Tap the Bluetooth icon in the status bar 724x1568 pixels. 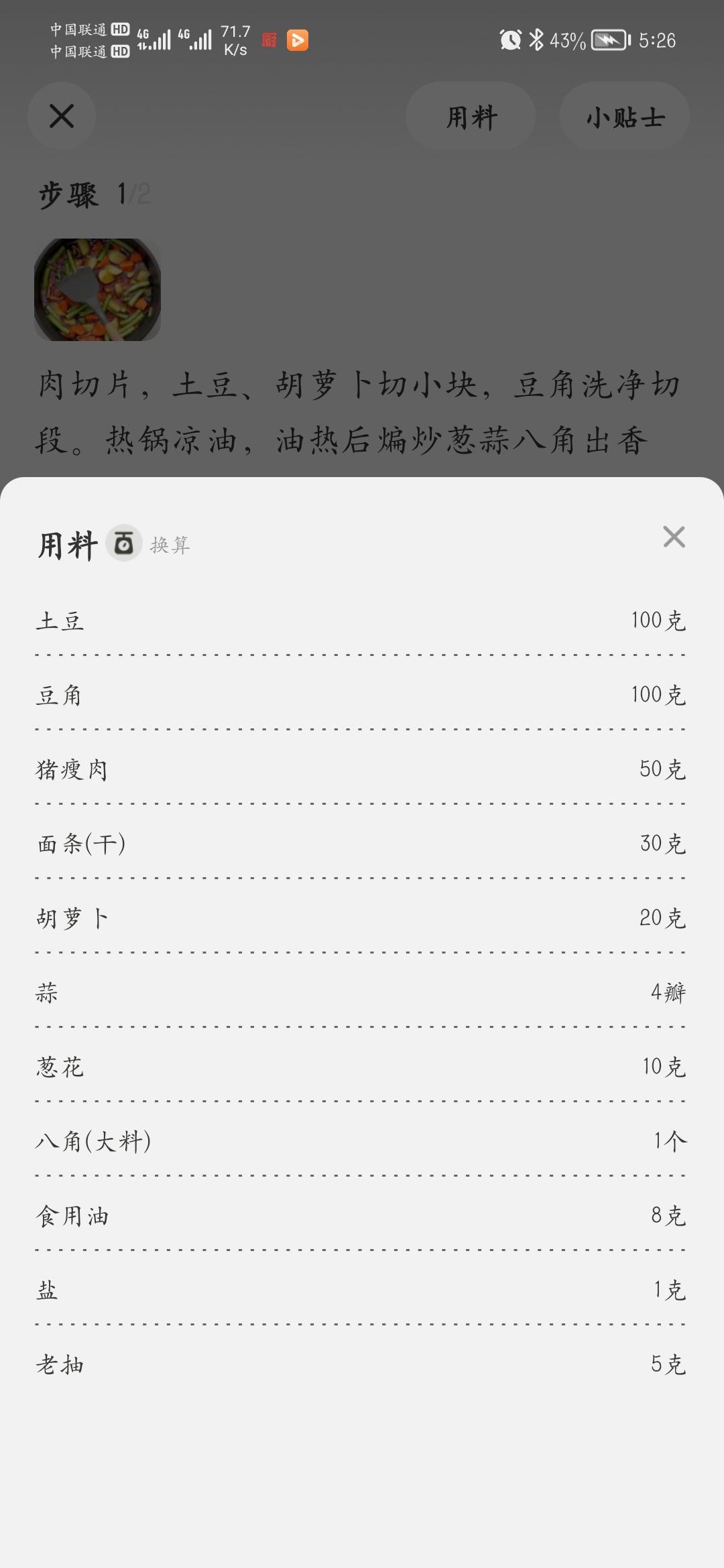[x=536, y=40]
